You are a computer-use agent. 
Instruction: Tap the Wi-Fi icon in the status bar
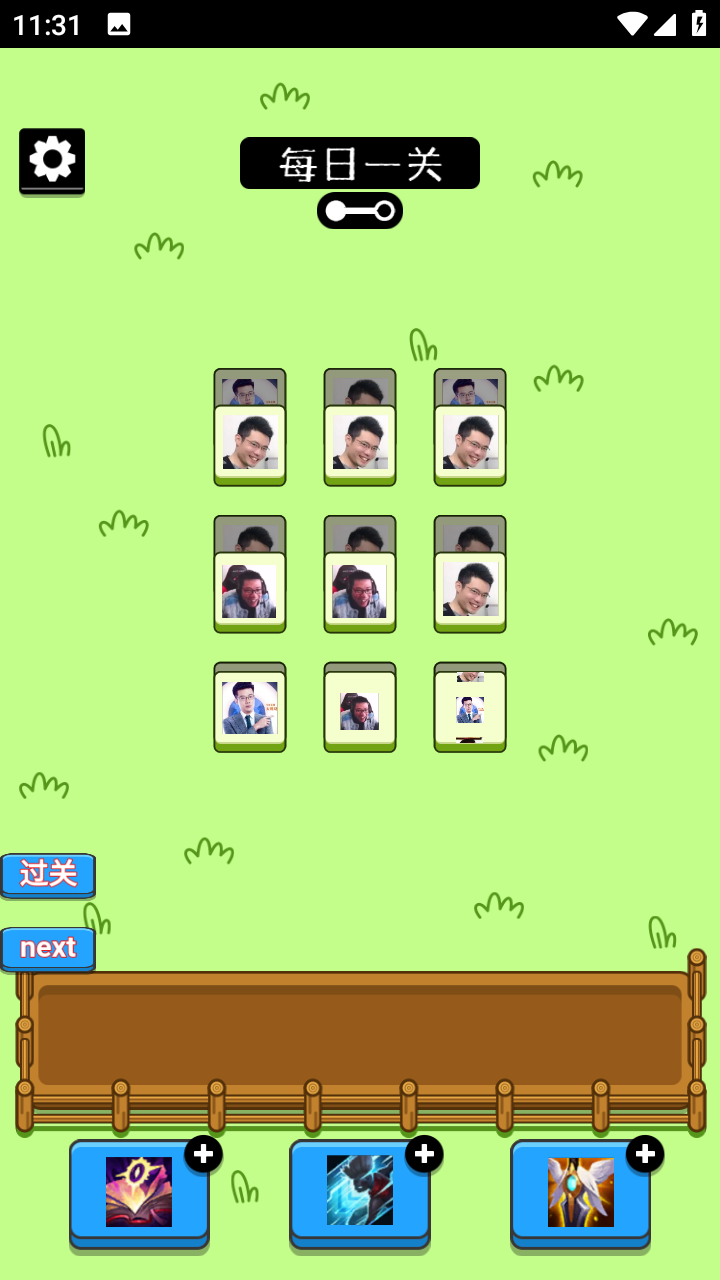coord(631,22)
